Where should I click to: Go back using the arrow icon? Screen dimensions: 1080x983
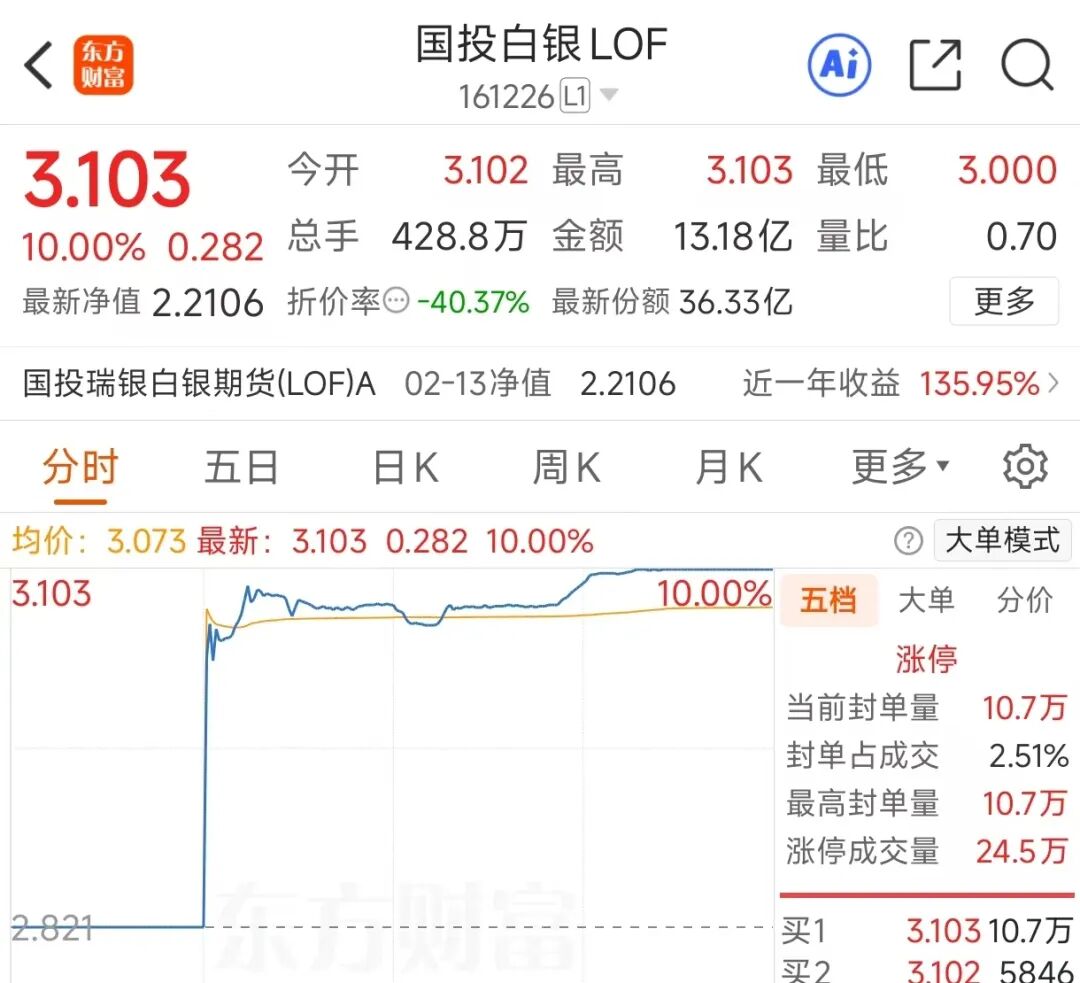pyautogui.click(x=38, y=67)
